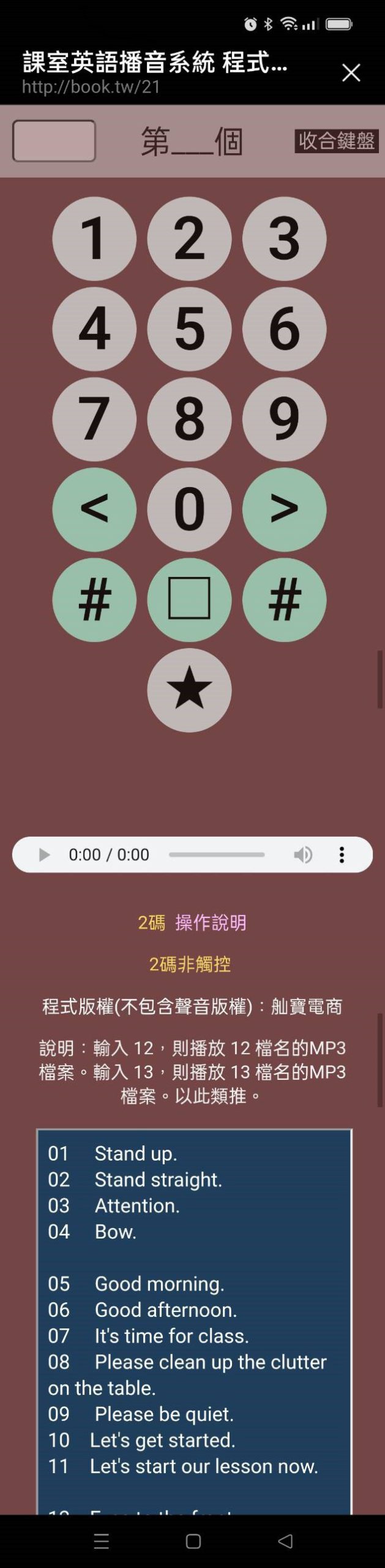The width and height of the screenshot is (385, 1568).
Task: Tap the green < previous key
Action: tap(94, 509)
